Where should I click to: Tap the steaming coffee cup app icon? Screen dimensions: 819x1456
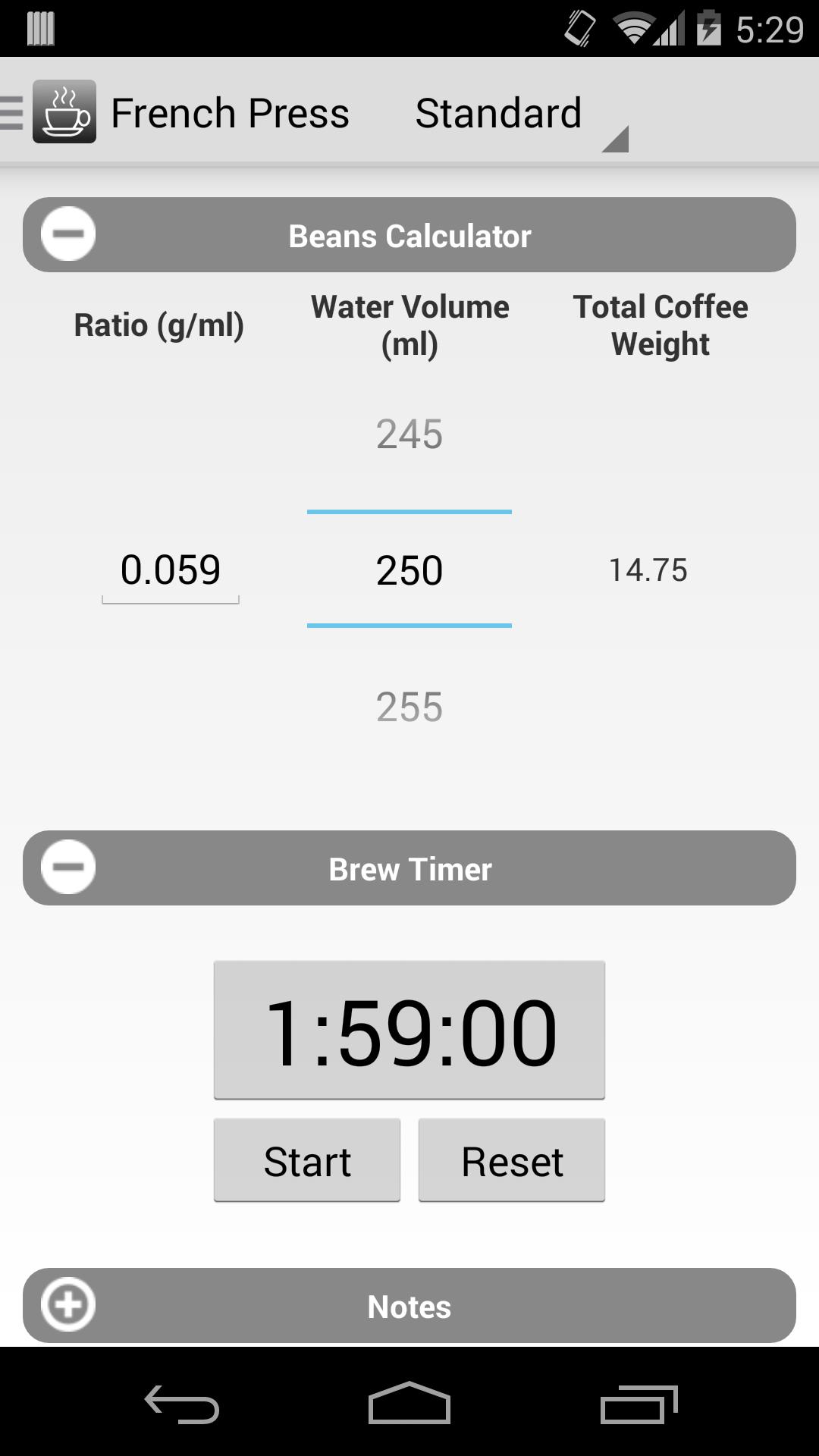click(65, 112)
